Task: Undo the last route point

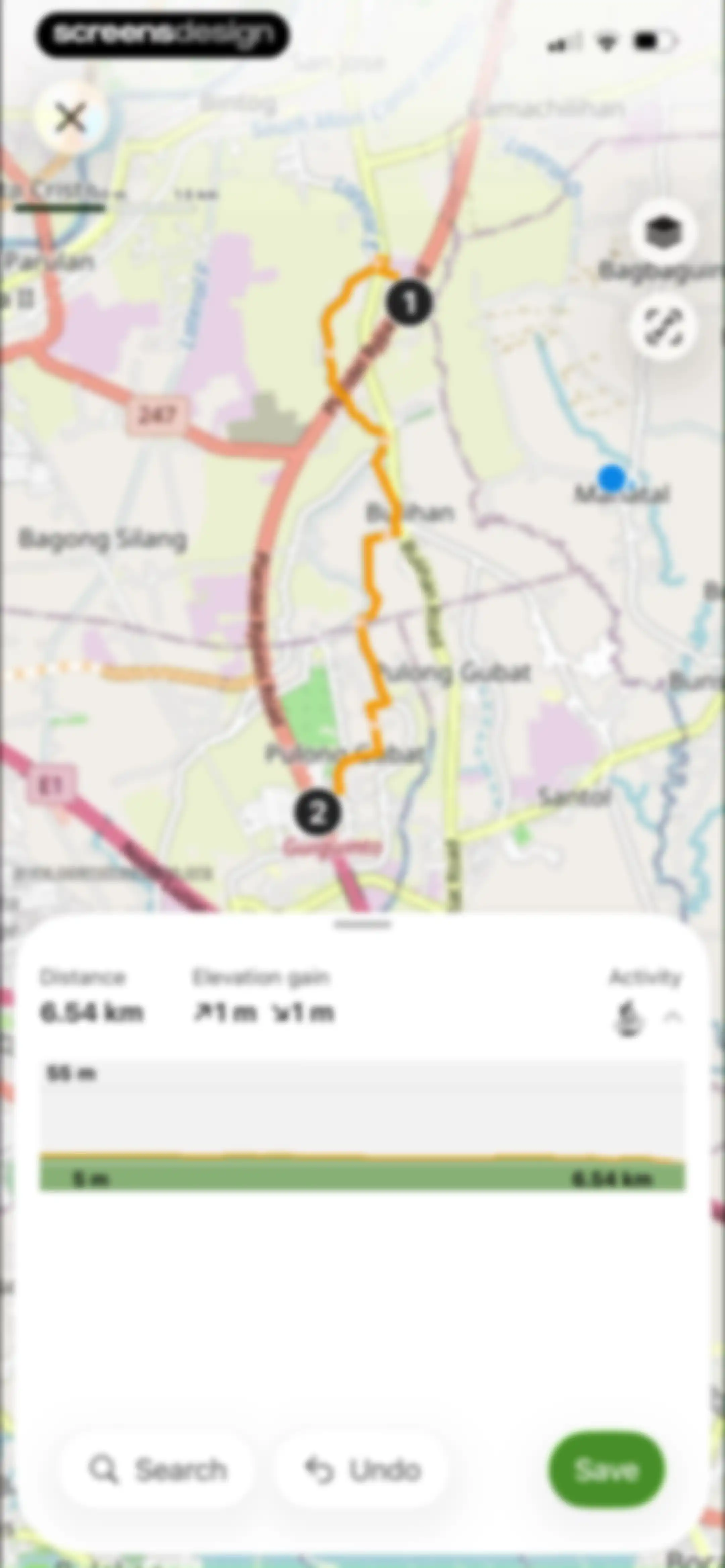Action: point(363,1470)
